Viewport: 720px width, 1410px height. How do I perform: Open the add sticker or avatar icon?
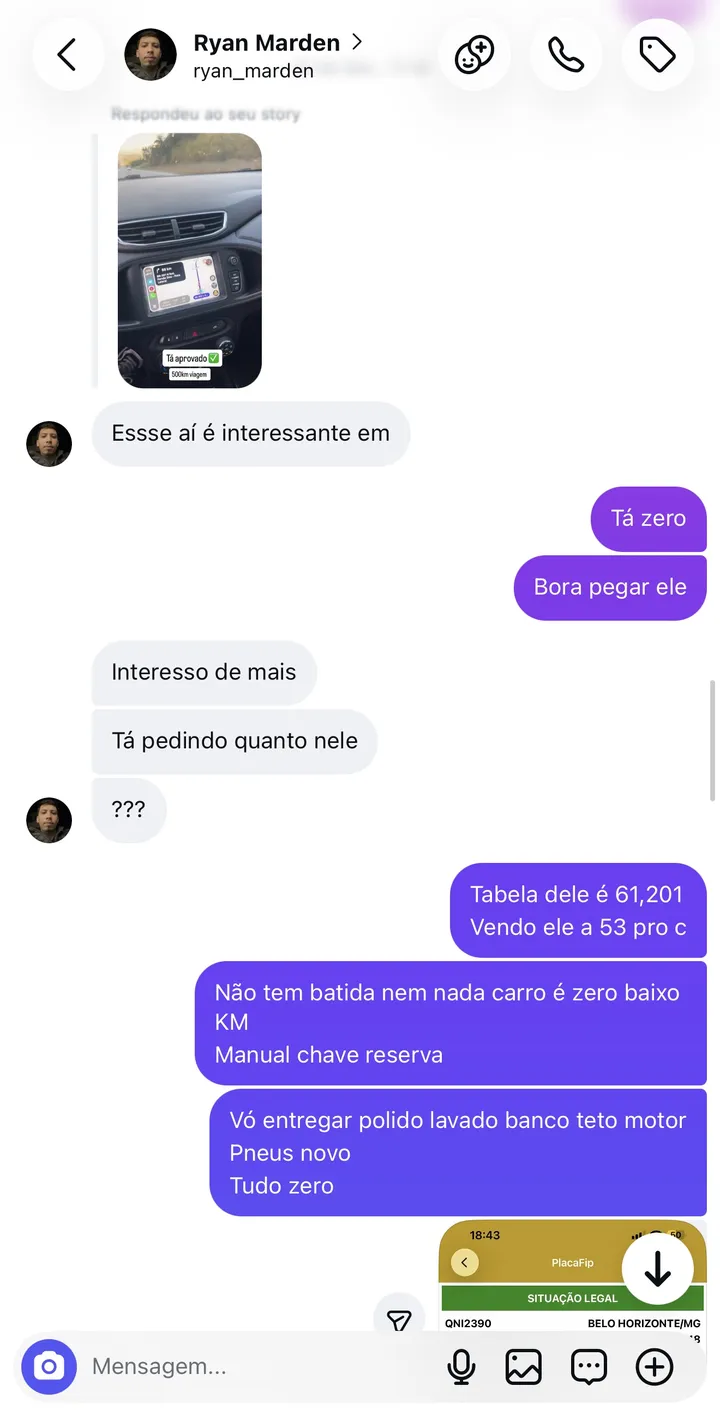[474, 55]
